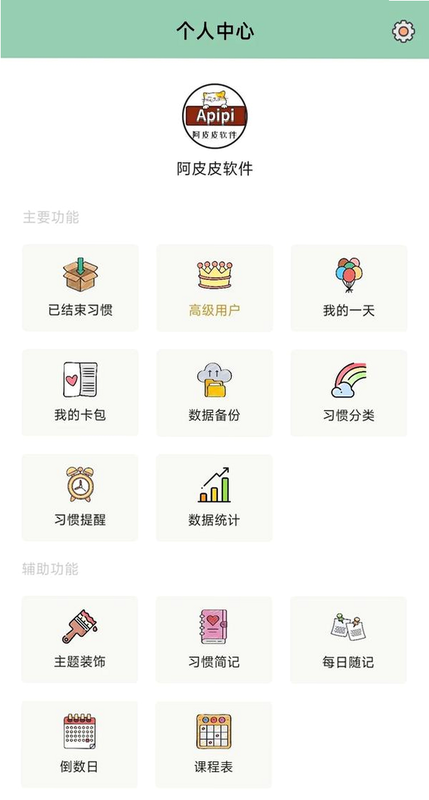Open 习惯简记 habit notes

(215, 640)
